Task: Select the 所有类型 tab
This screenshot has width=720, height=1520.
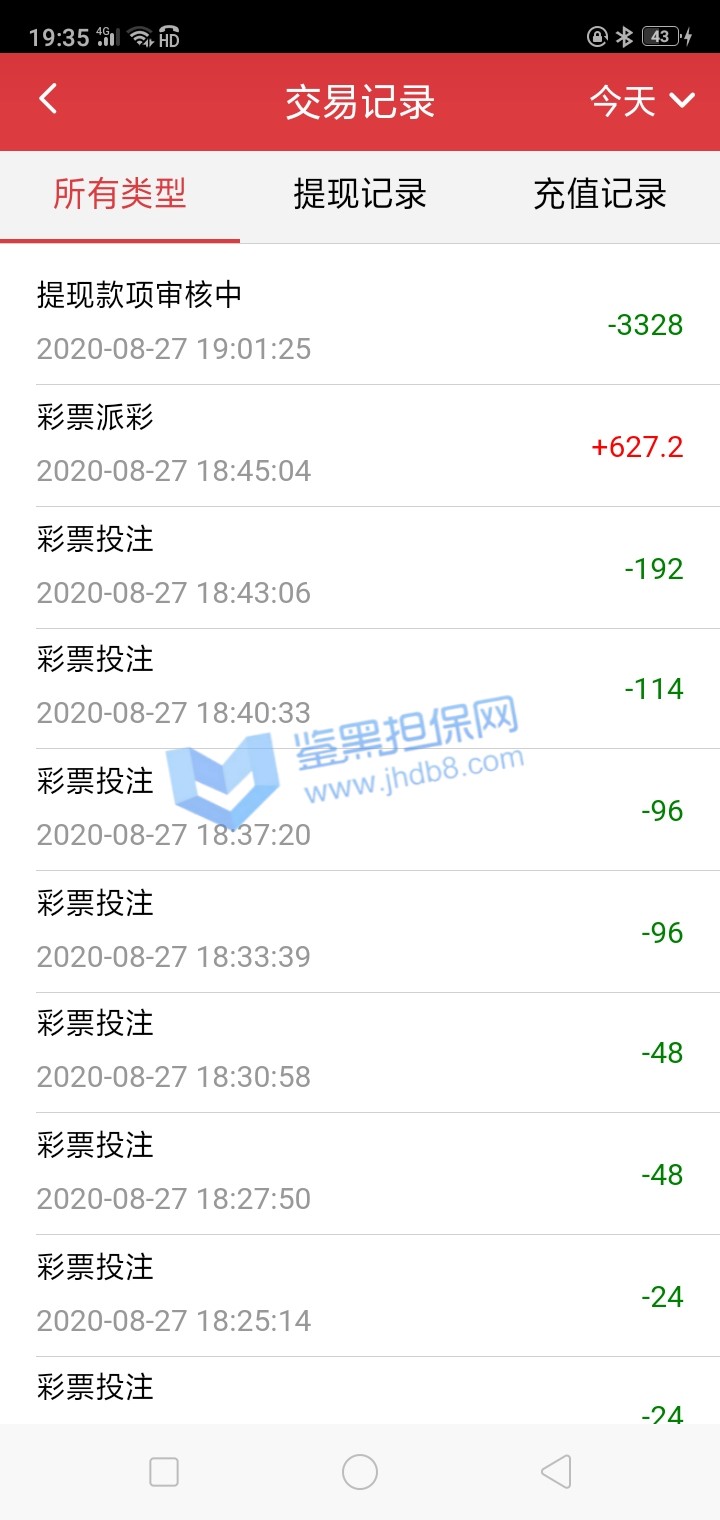Action: (x=120, y=194)
